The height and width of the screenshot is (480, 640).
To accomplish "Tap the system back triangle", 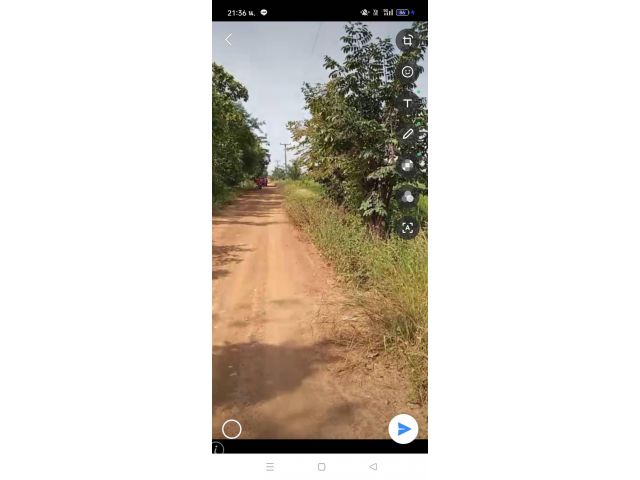I will 373,467.
